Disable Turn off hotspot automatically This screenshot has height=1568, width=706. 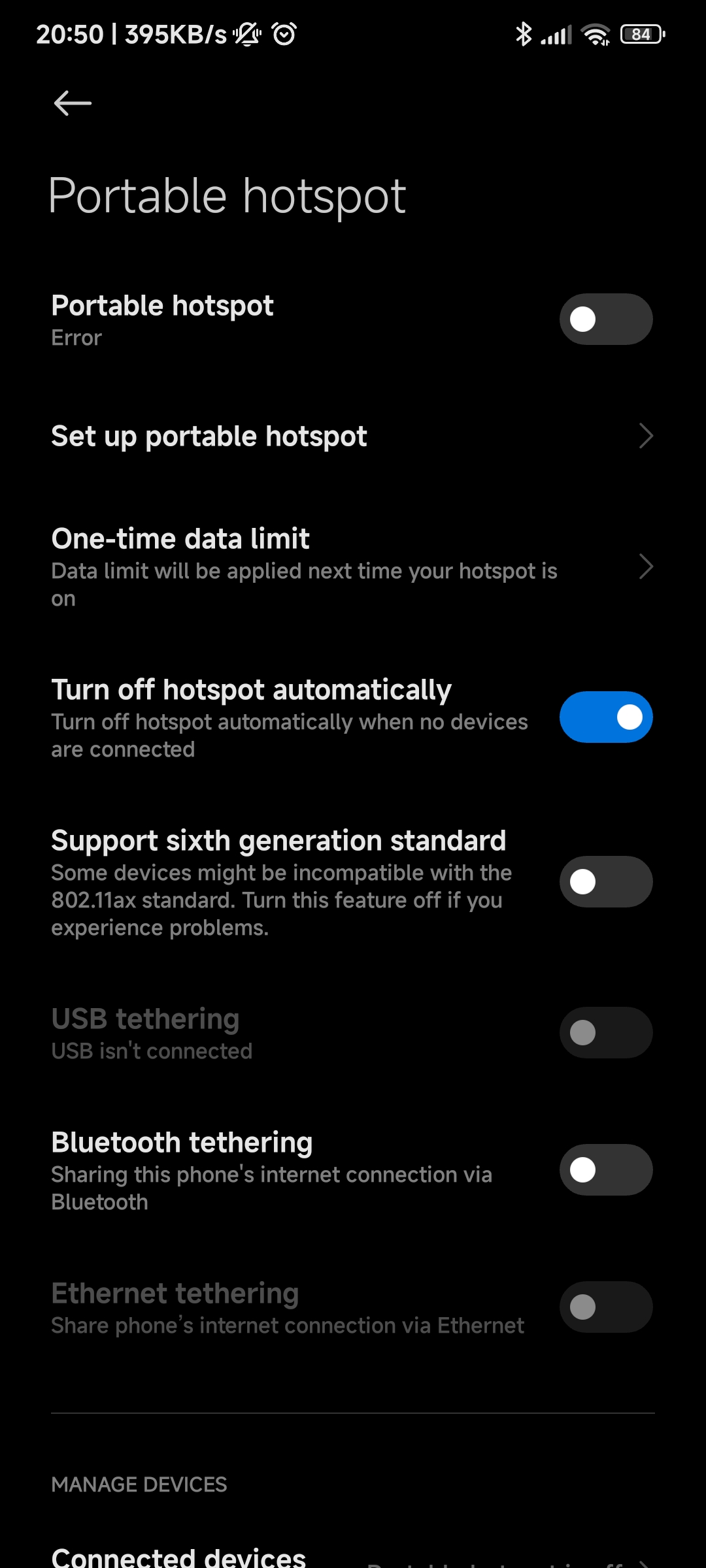[606, 717]
